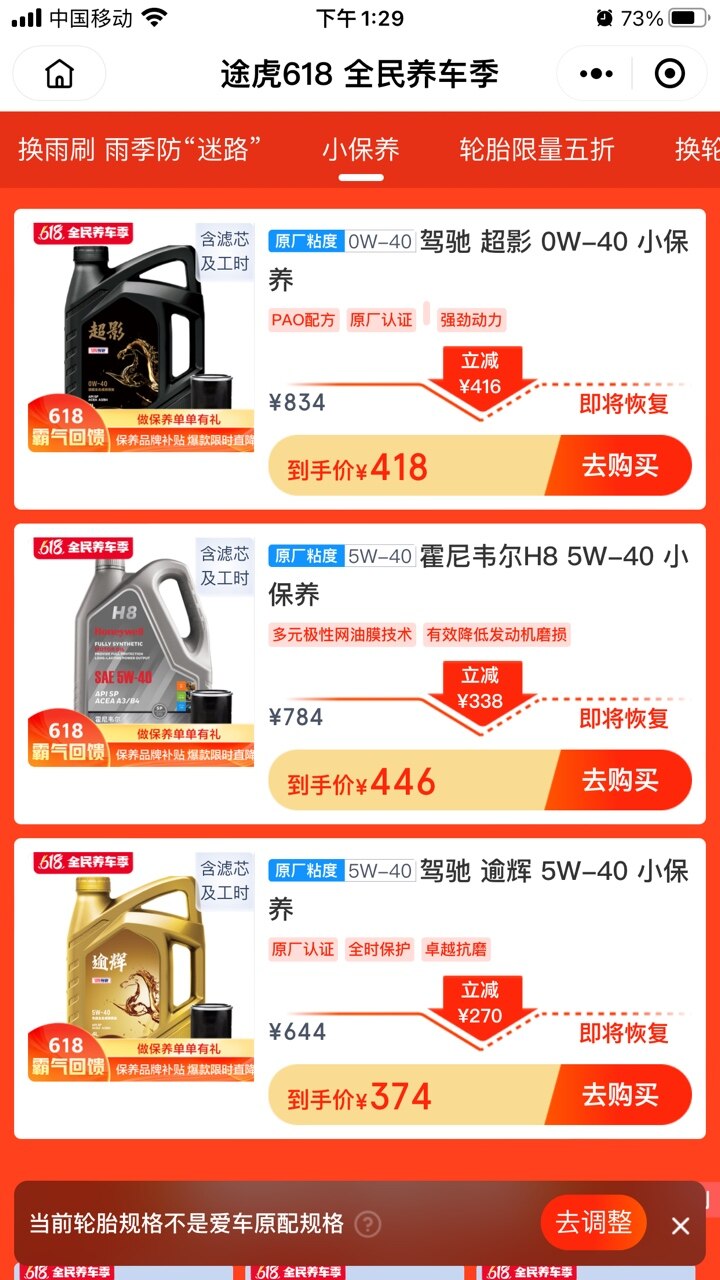Close the mini program with circle icon
The height and width of the screenshot is (1280, 720).
pos(669,74)
